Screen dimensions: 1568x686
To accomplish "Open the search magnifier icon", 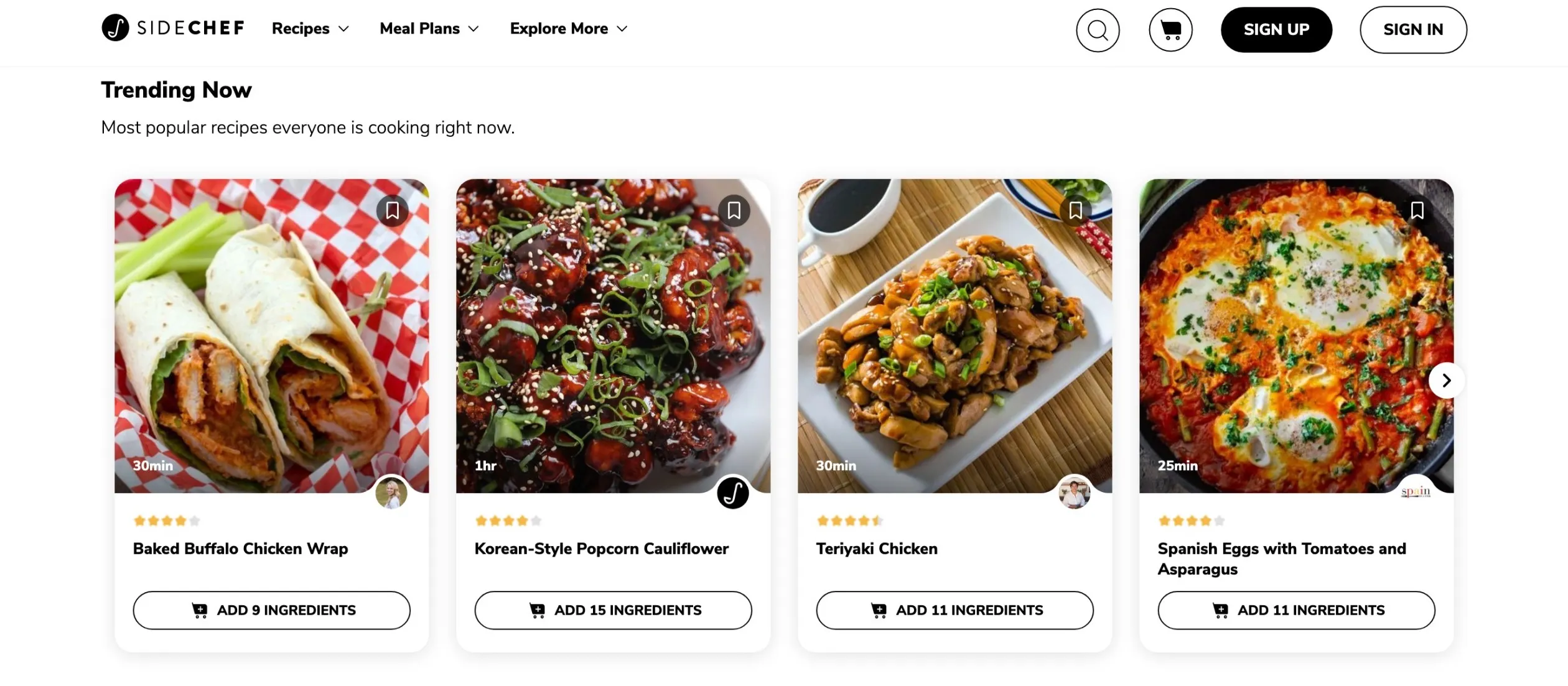I will (x=1097, y=30).
